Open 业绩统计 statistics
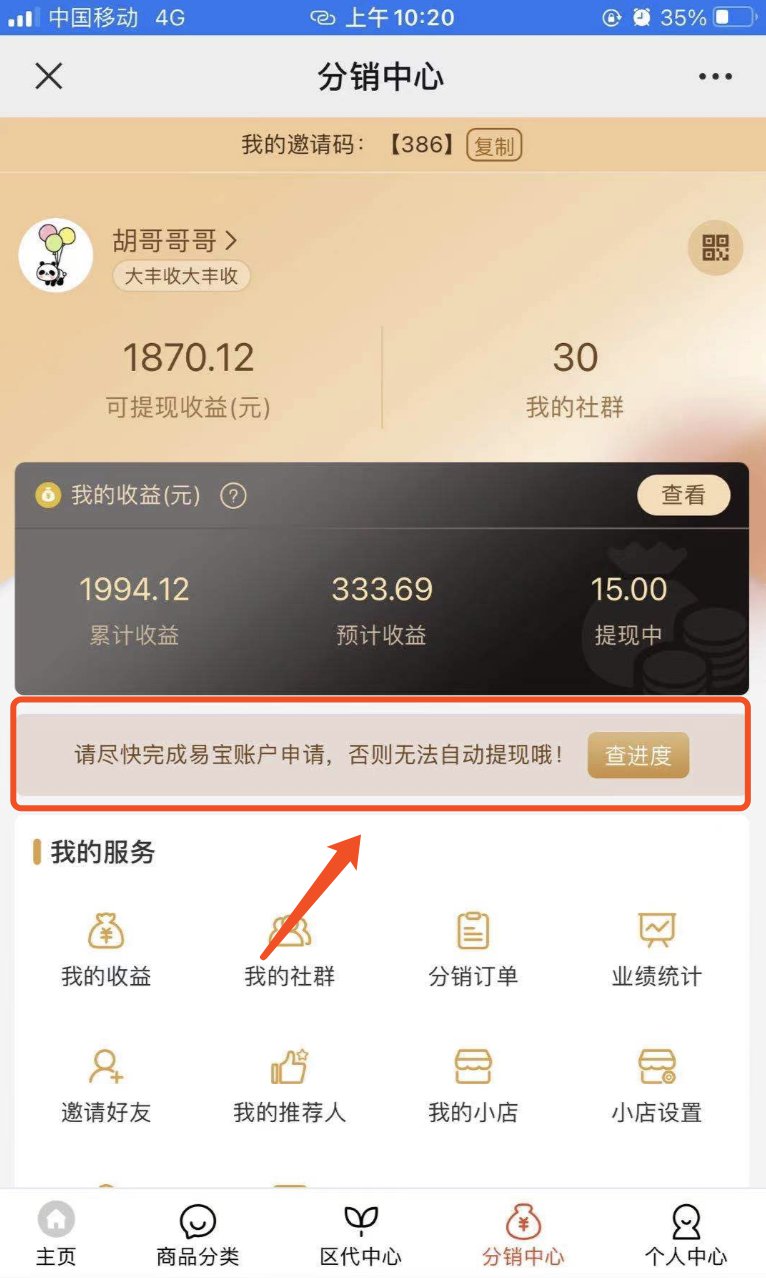The height and width of the screenshot is (1278, 766). point(657,949)
